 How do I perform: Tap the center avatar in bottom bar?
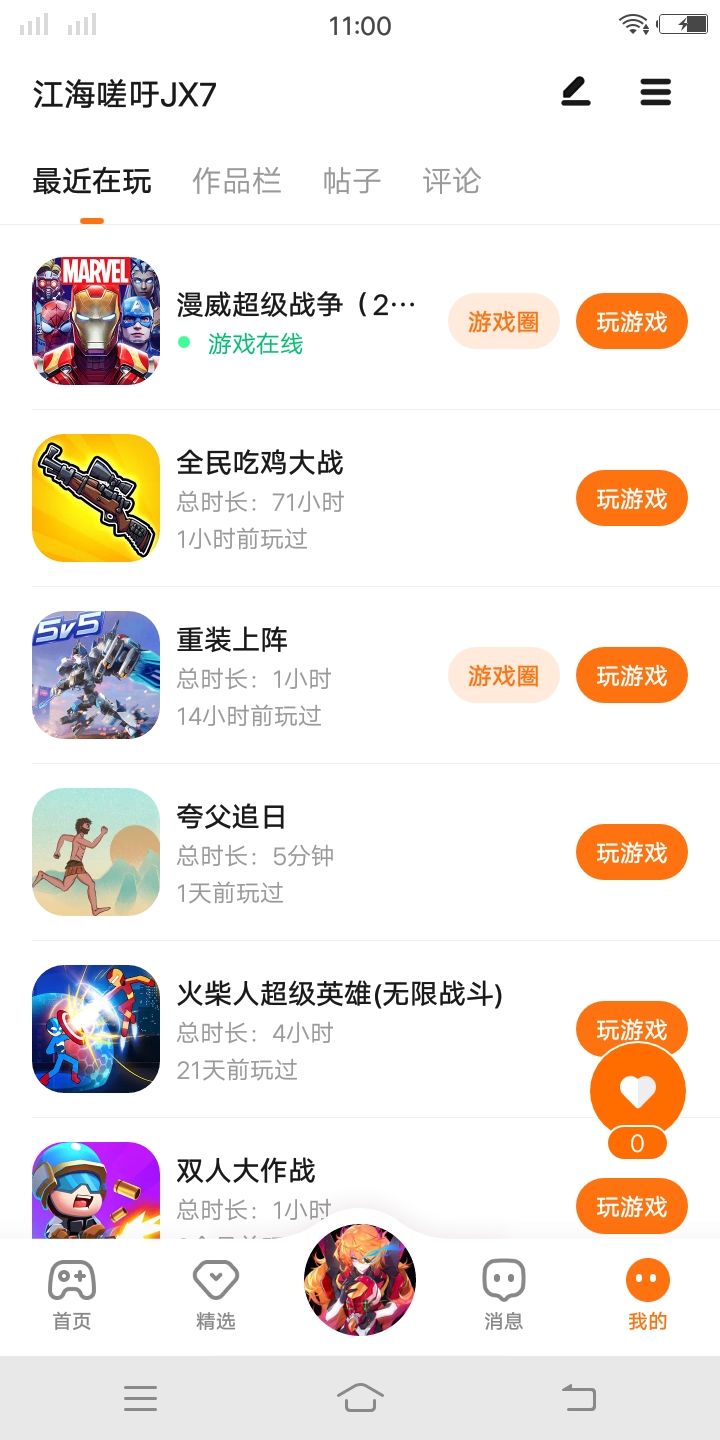[360, 1280]
